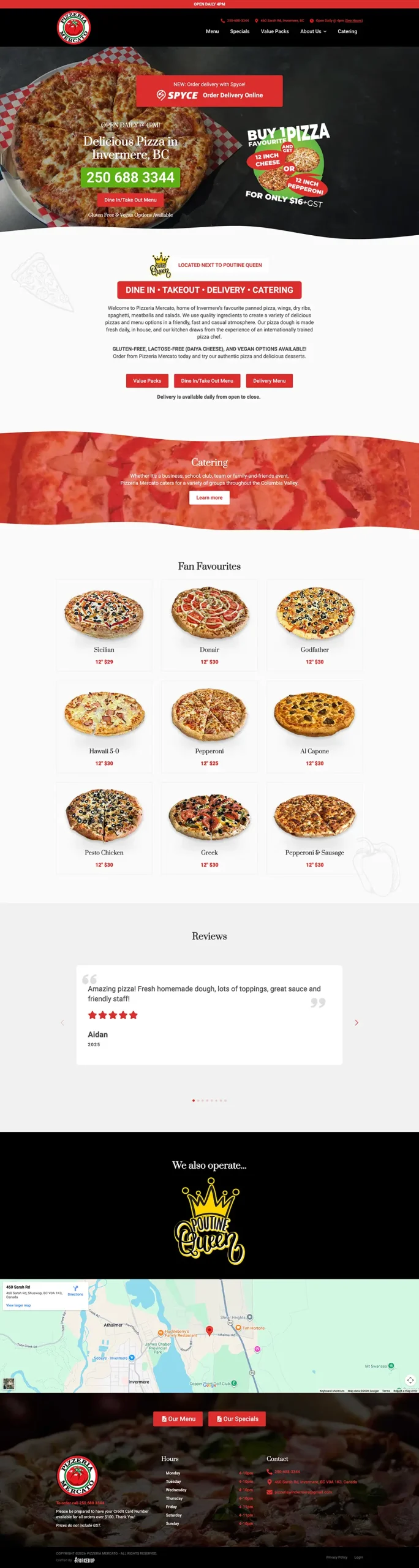
Task: Open the Menu navigation item
Action: click(212, 31)
